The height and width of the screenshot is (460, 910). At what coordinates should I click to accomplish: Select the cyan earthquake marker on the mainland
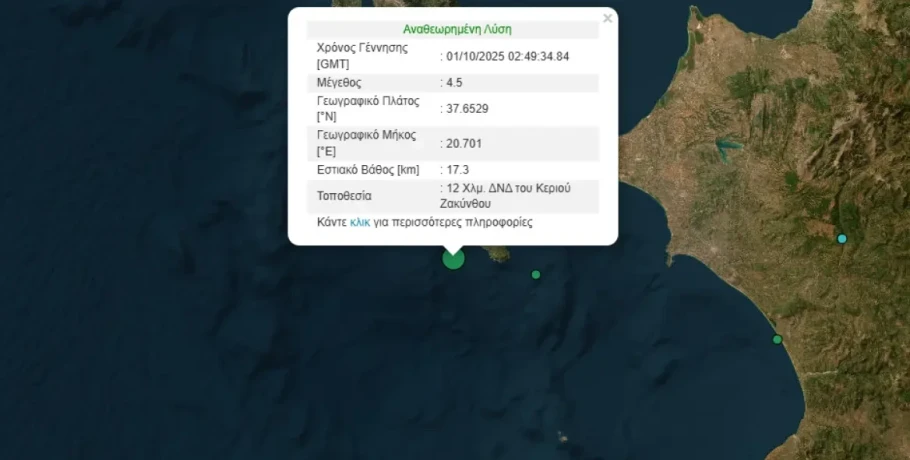coord(842,239)
